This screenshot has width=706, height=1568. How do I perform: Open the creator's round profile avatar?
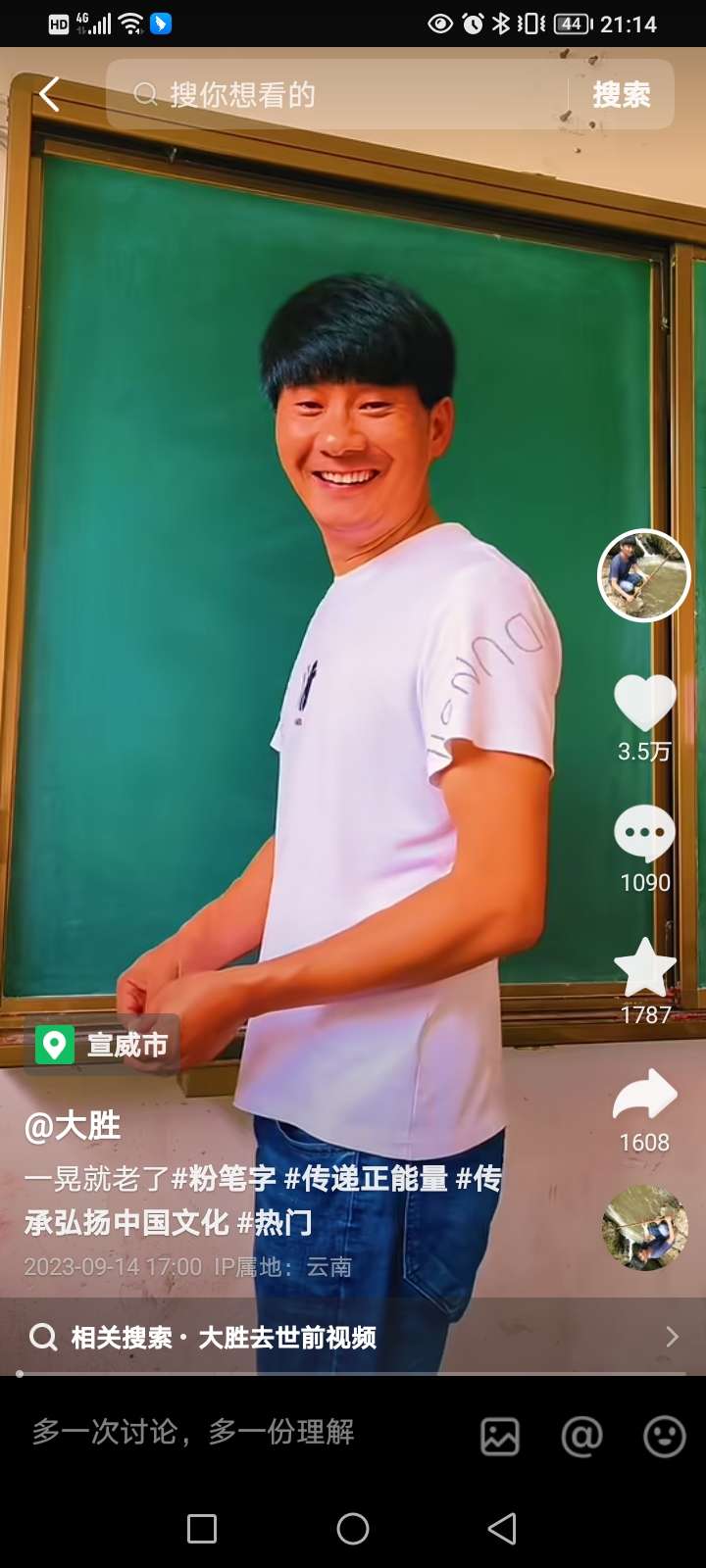coord(644,576)
